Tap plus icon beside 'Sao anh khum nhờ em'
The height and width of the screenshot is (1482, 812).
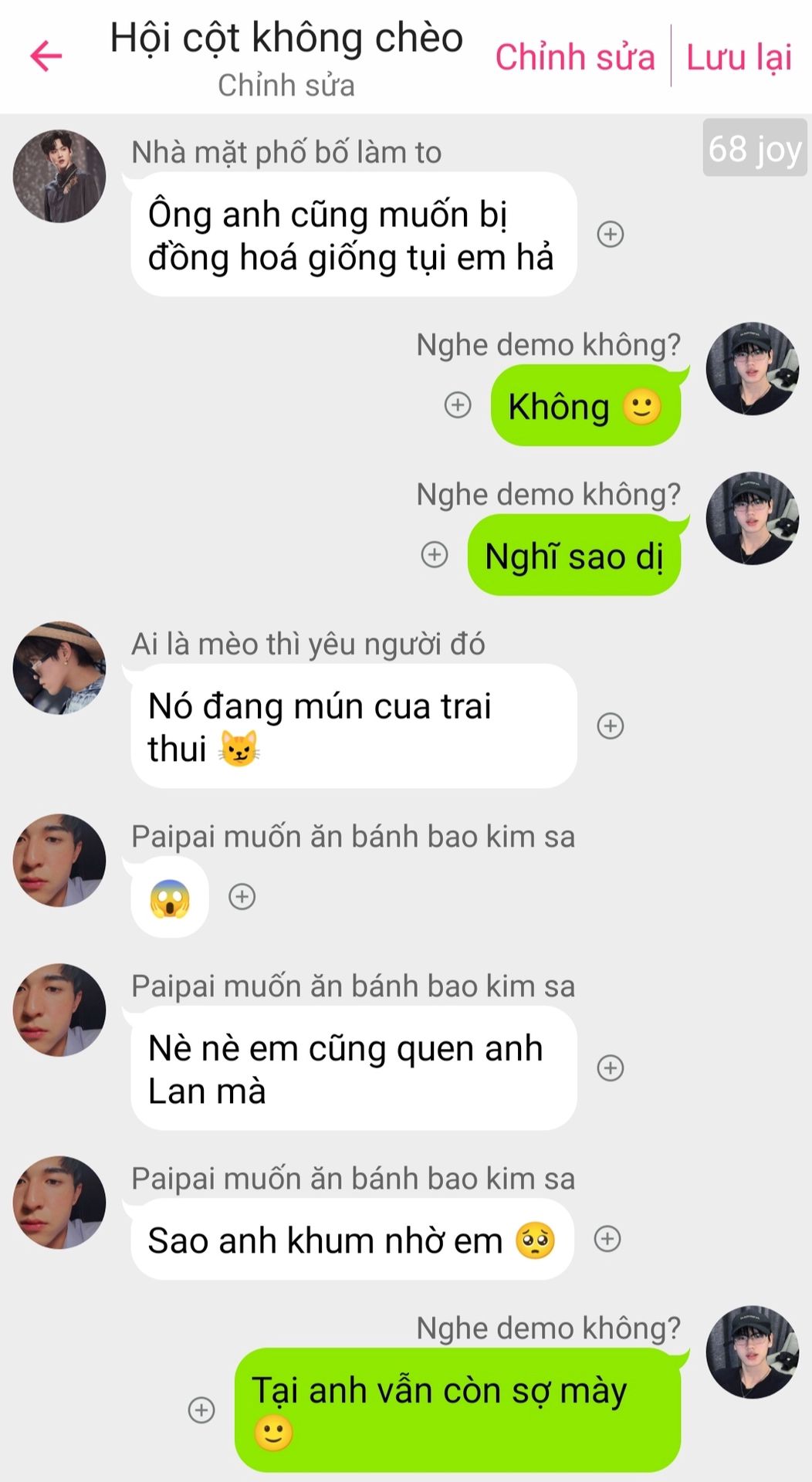pyautogui.click(x=607, y=1239)
